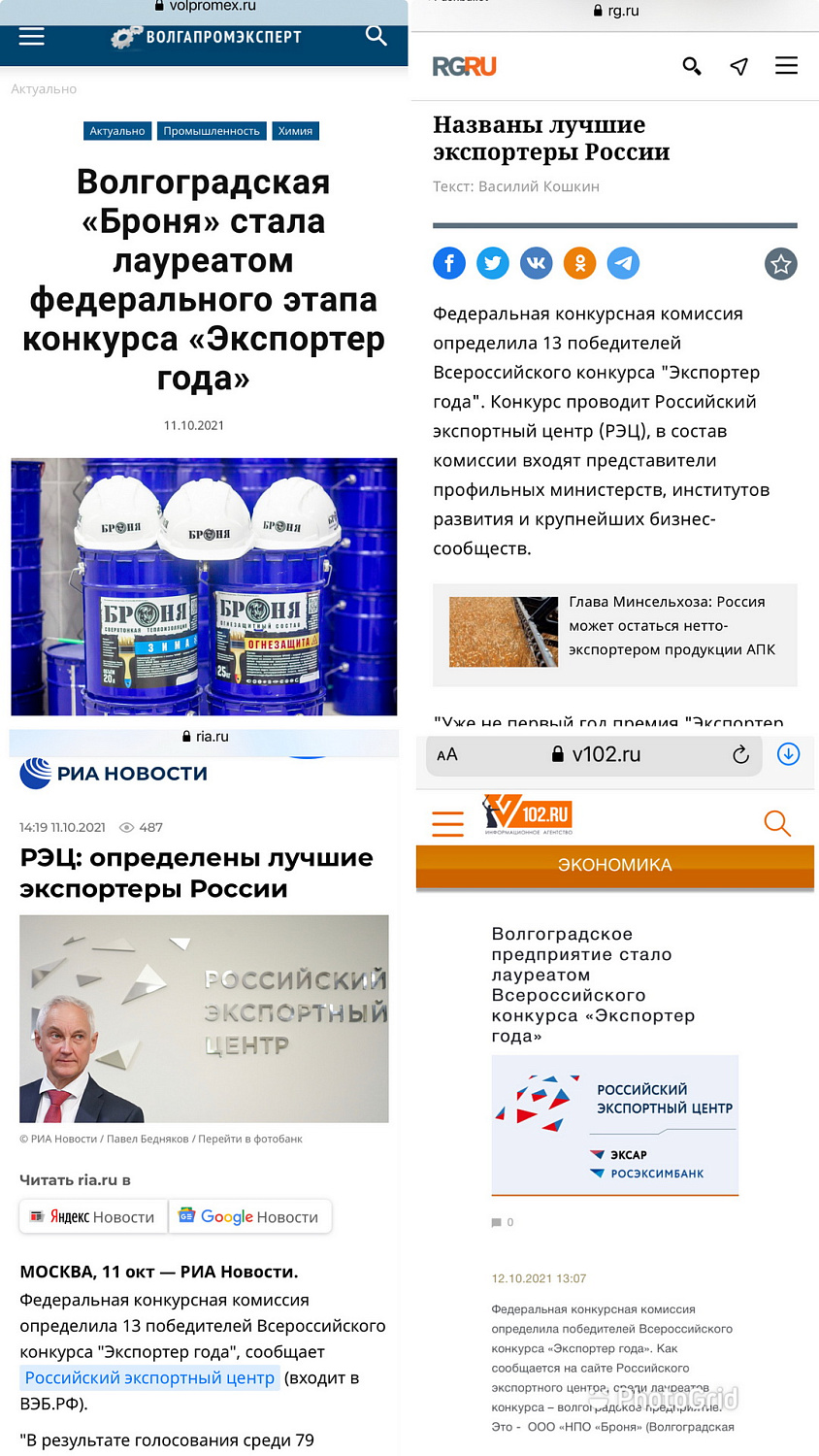Open search on V102.RU
Screen dimensions: 819x1456
coord(777,823)
